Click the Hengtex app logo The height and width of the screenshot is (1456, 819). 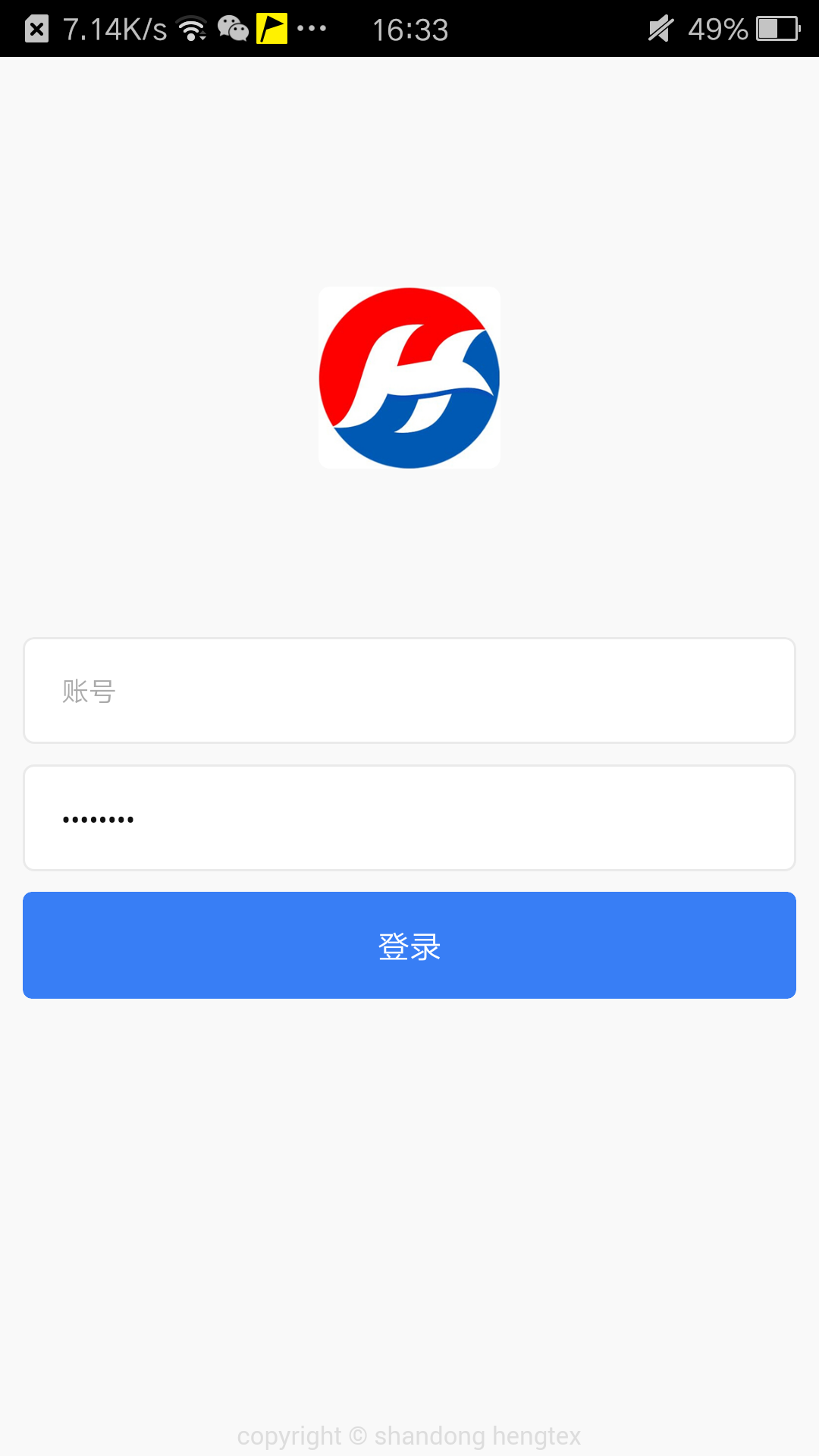coord(409,377)
